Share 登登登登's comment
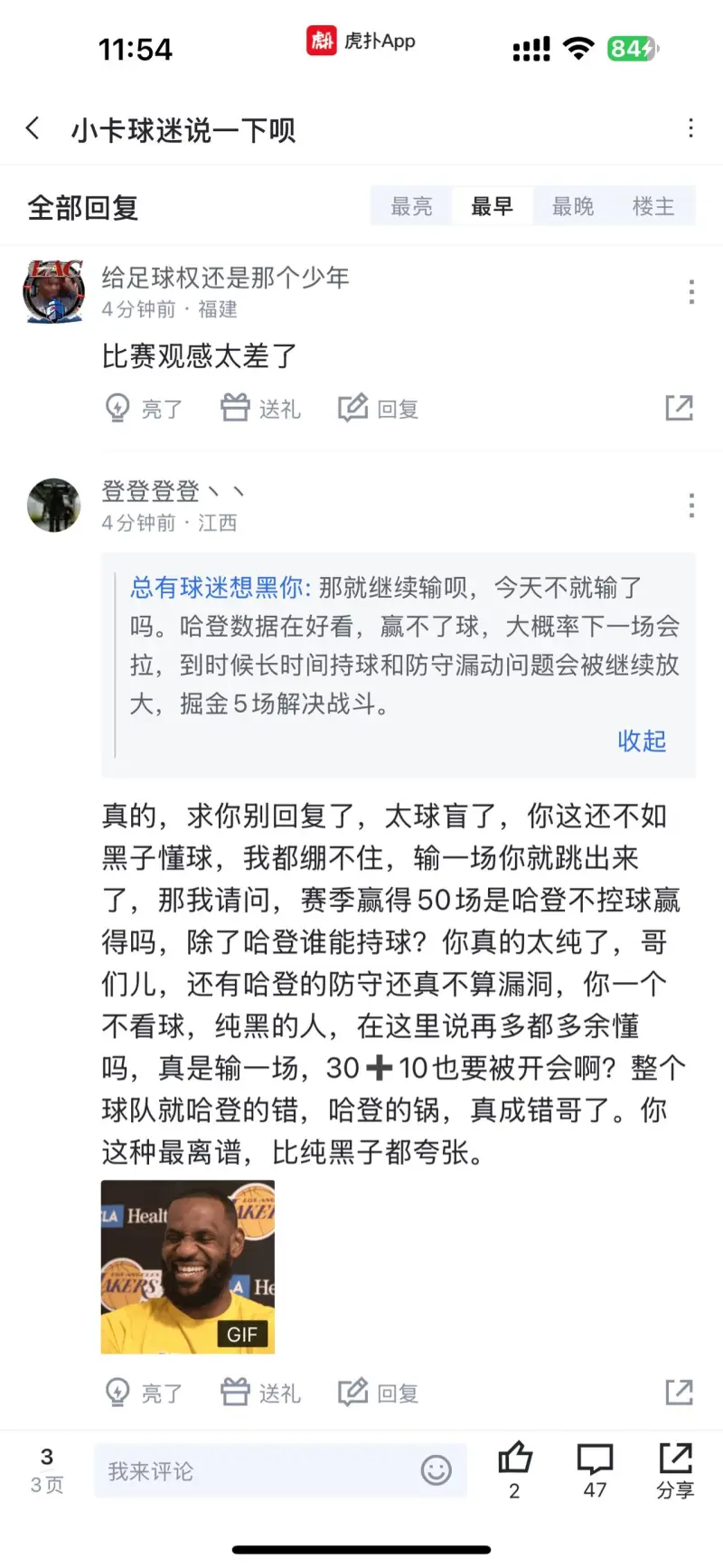This screenshot has height=1568, width=723. click(x=679, y=1392)
